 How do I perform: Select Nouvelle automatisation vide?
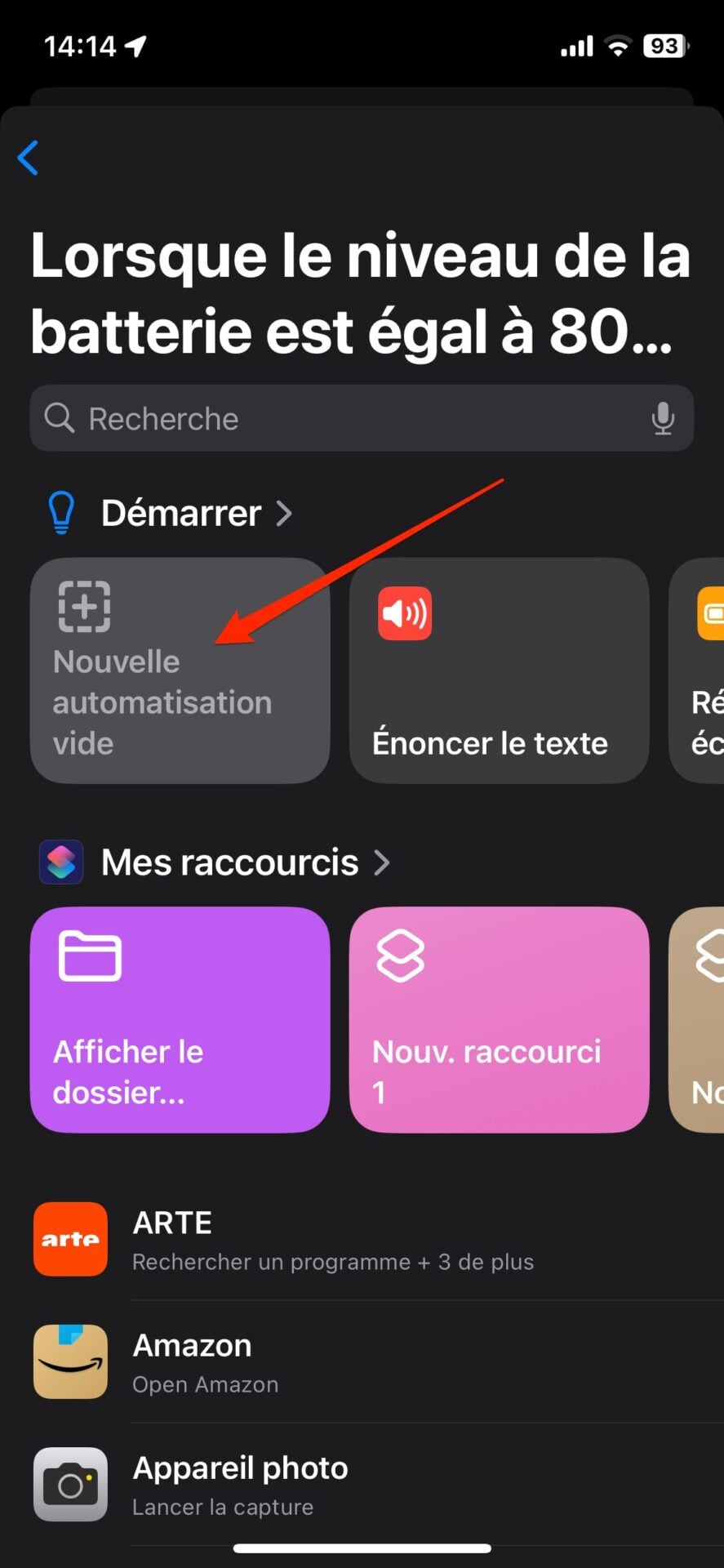(180, 670)
